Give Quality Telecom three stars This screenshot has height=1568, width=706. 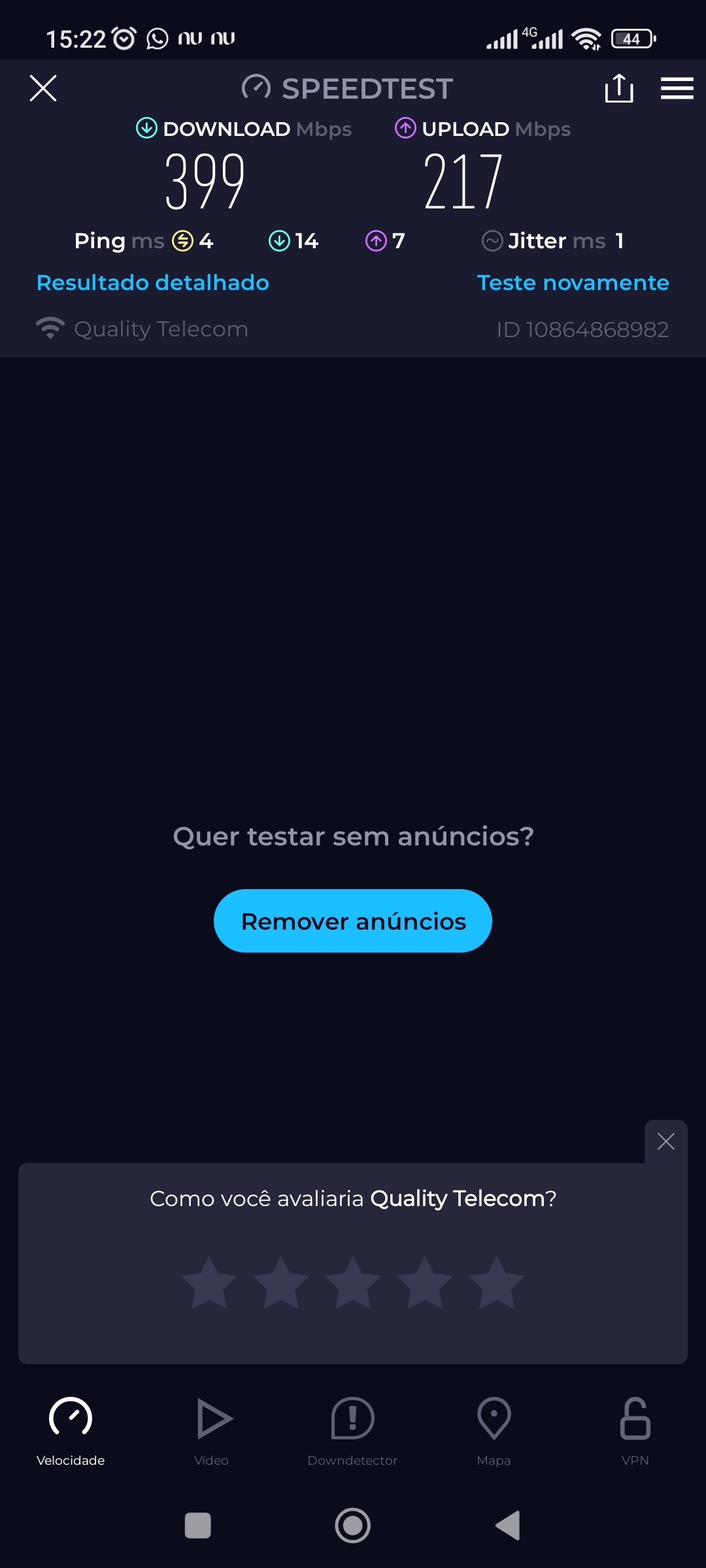(x=353, y=1282)
